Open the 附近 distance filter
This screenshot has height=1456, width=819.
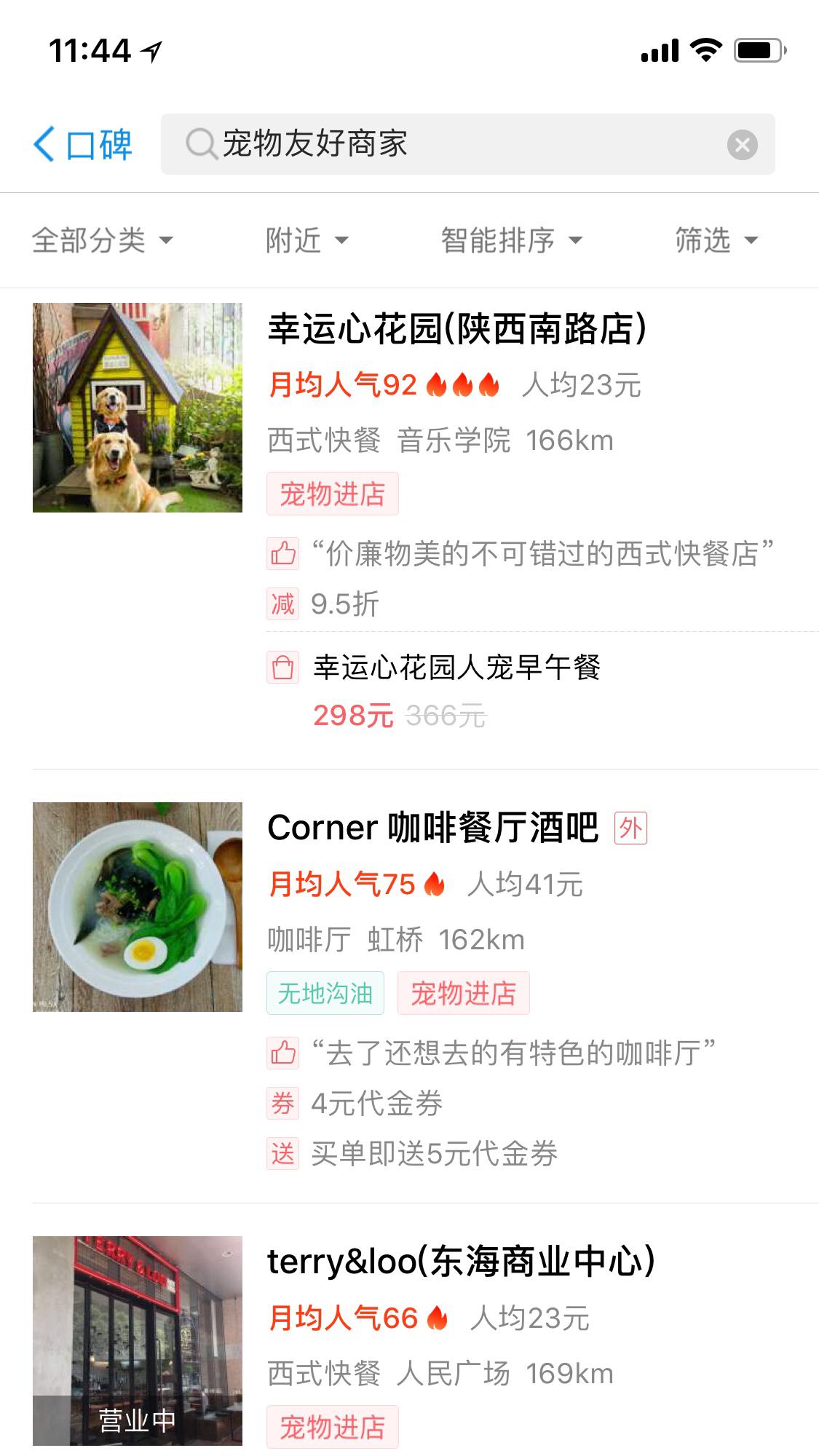point(307,240)
